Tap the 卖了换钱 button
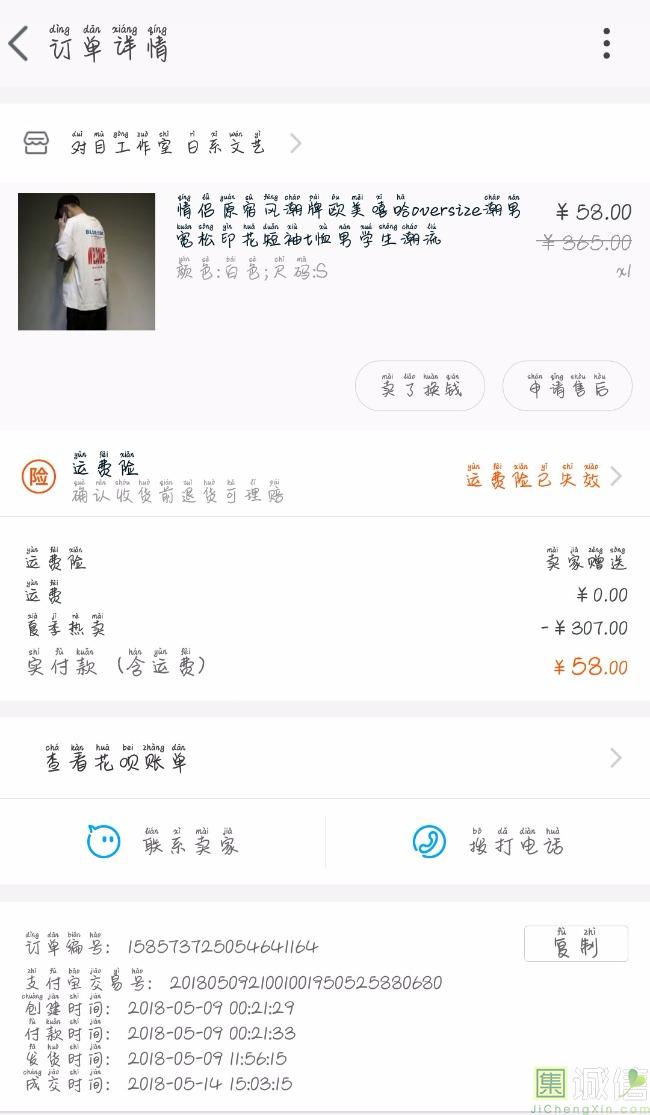 click(420, 387)
